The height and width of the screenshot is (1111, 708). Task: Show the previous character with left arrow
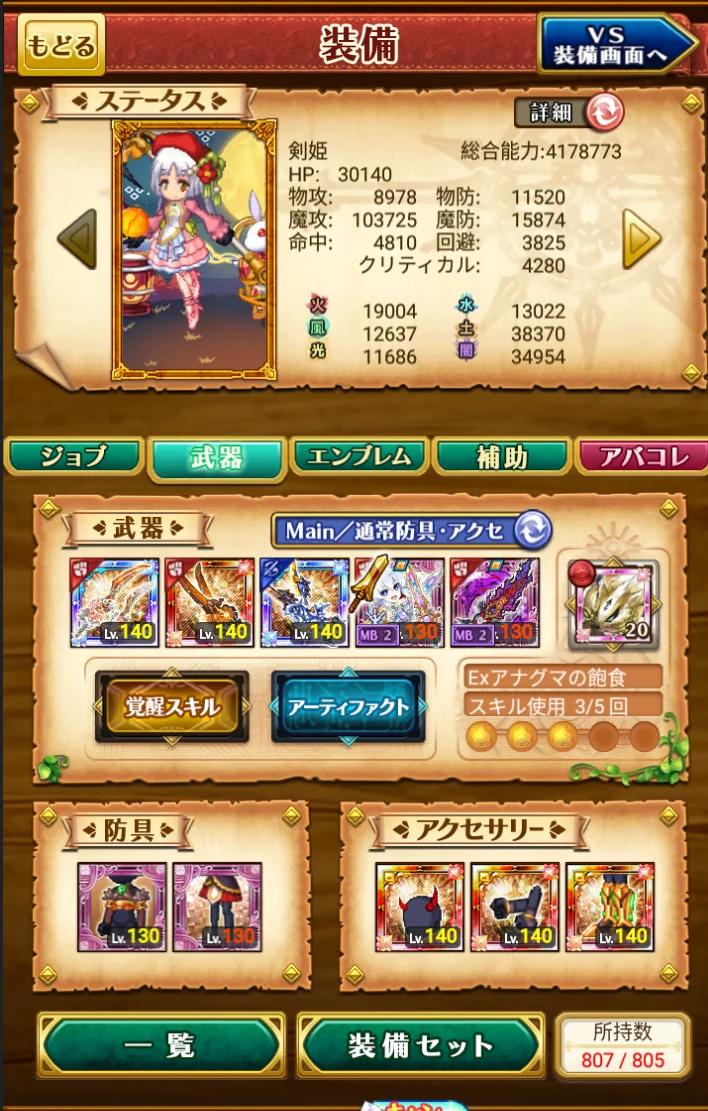point(76,238)
